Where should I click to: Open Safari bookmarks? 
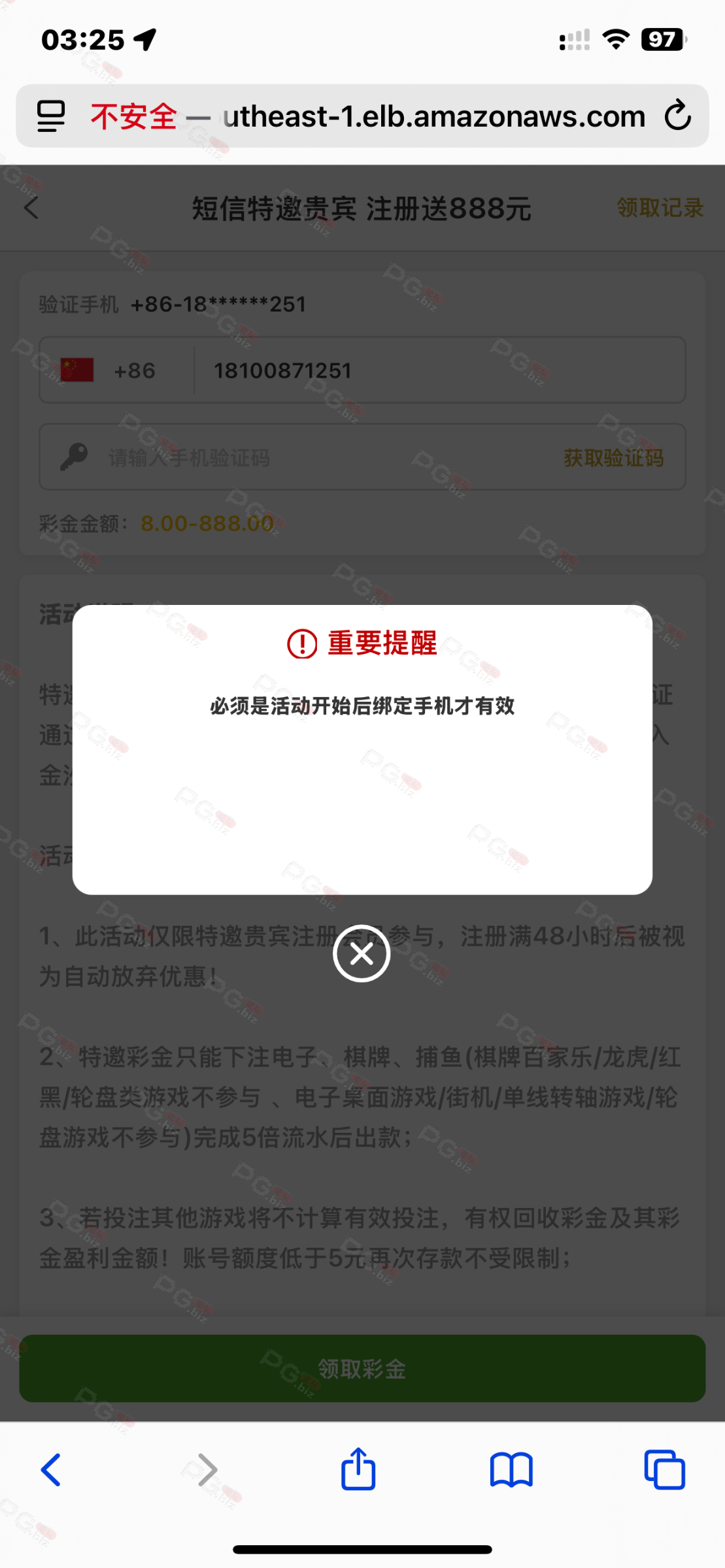pos(511,1470)
